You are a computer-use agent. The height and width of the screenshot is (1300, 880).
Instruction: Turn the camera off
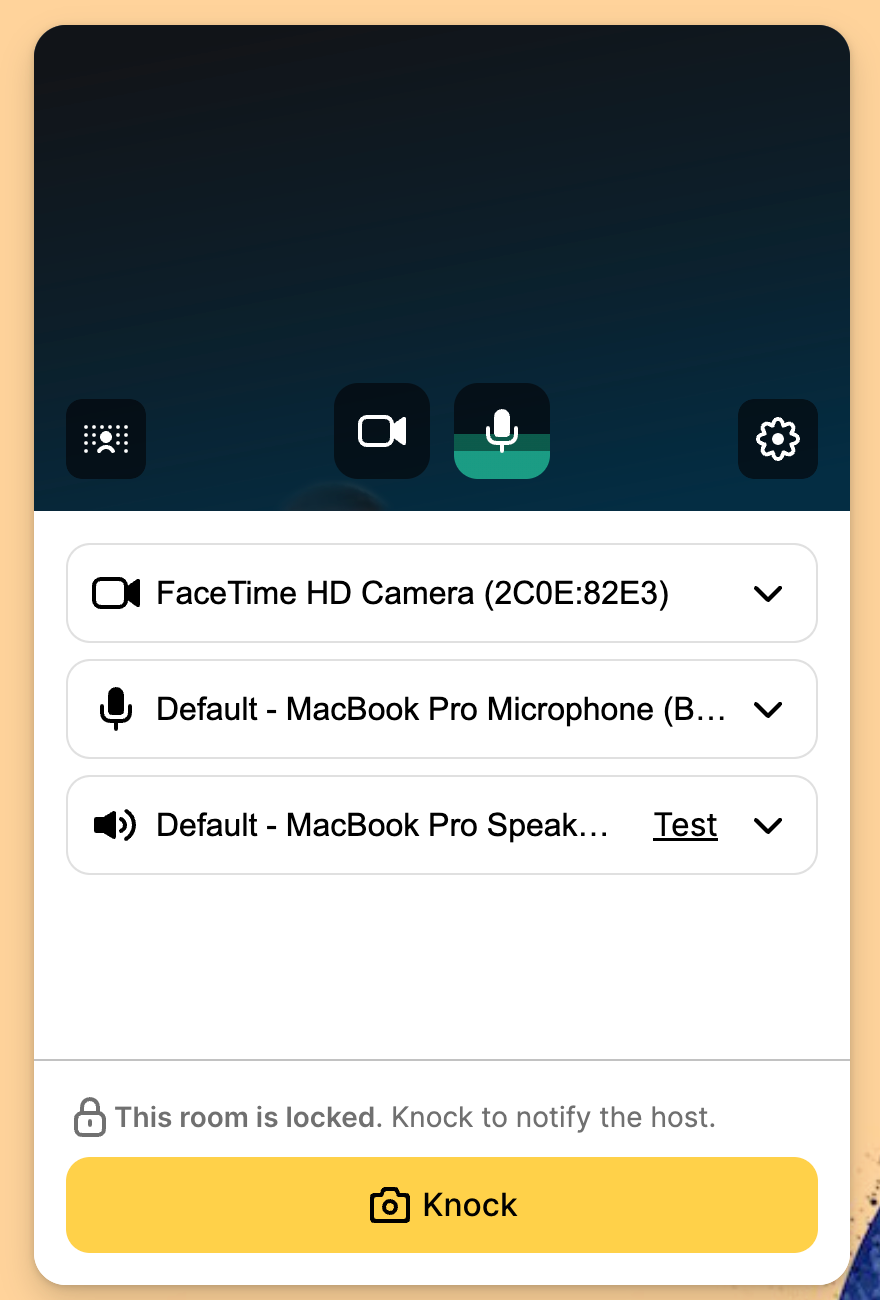point(382,431)
